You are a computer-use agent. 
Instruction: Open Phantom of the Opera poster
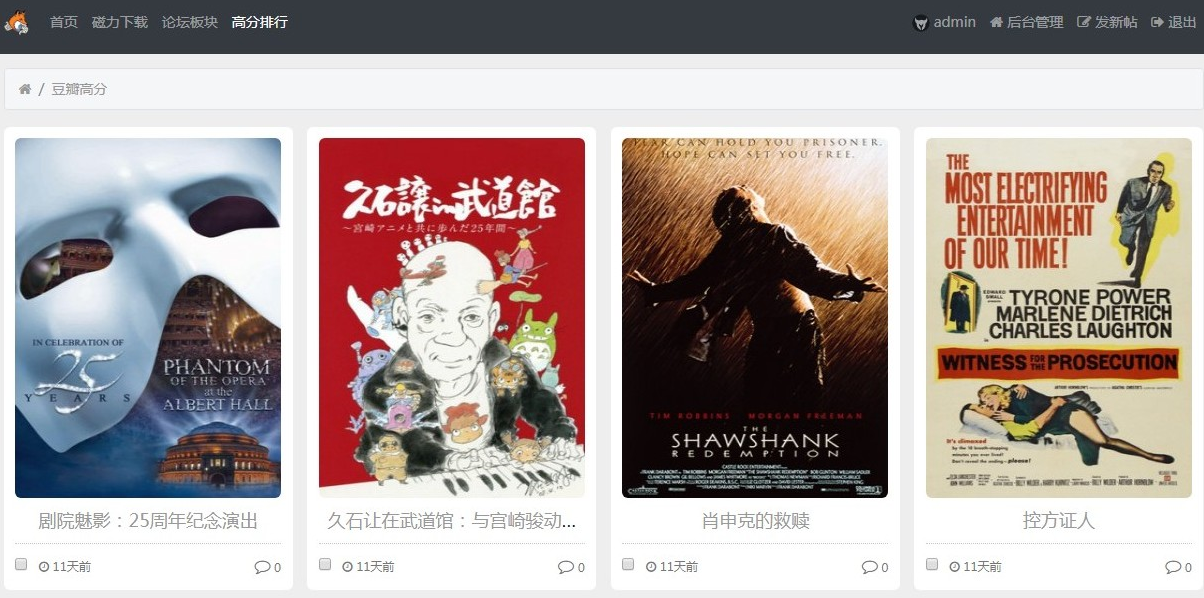click(x=148, y=317)
